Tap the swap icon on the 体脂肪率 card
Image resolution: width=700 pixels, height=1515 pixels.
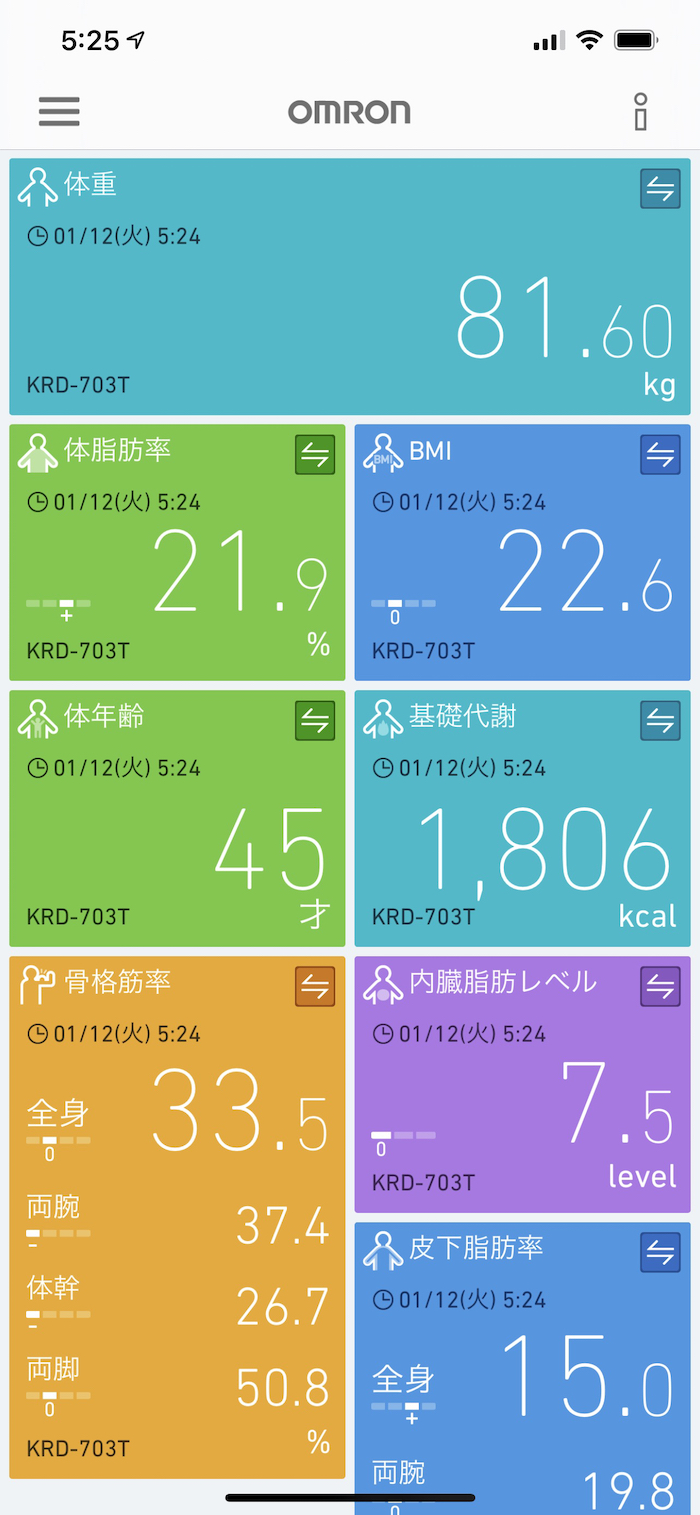(315, 455)
